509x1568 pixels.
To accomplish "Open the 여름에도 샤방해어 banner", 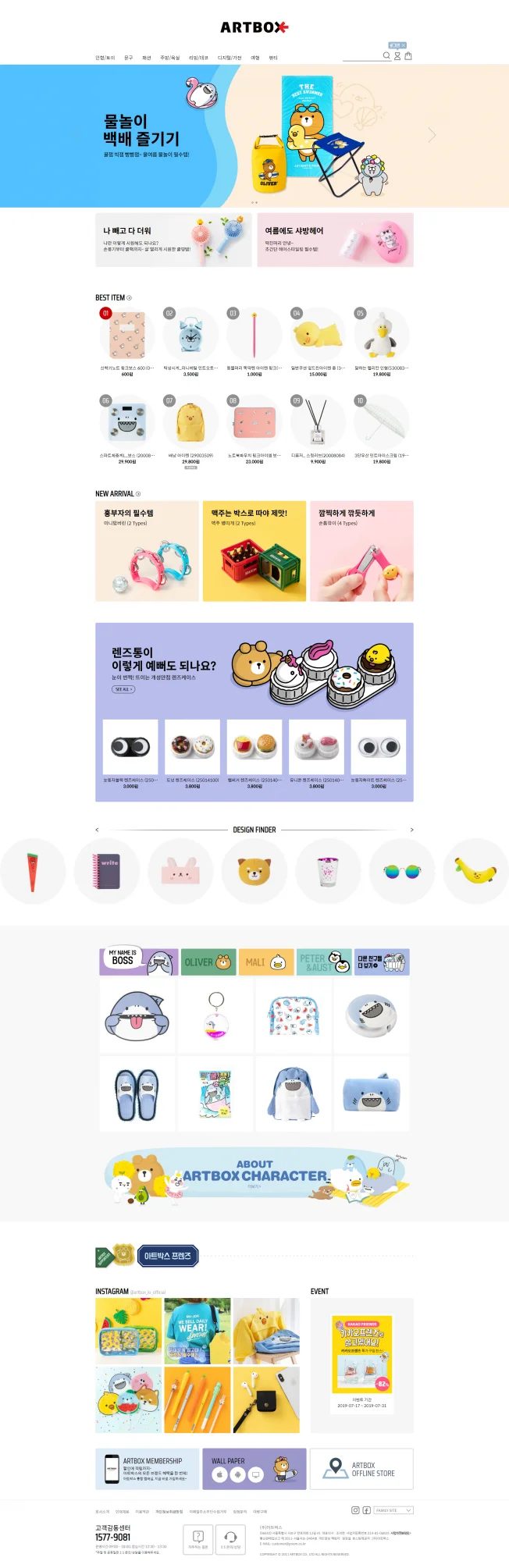I will tap(335, 240).
